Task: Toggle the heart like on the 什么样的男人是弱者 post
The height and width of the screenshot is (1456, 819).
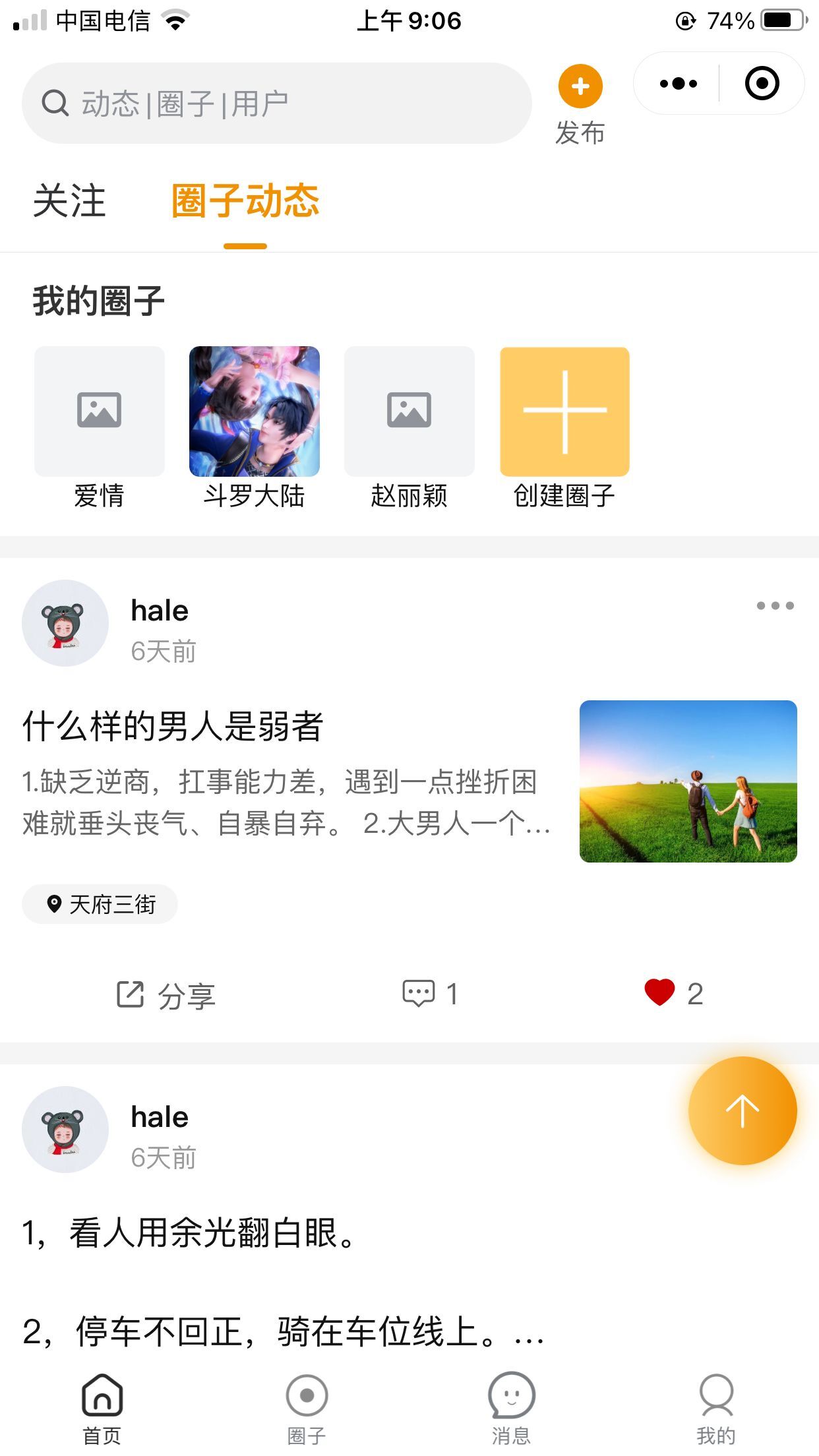Action: [674, 993]
